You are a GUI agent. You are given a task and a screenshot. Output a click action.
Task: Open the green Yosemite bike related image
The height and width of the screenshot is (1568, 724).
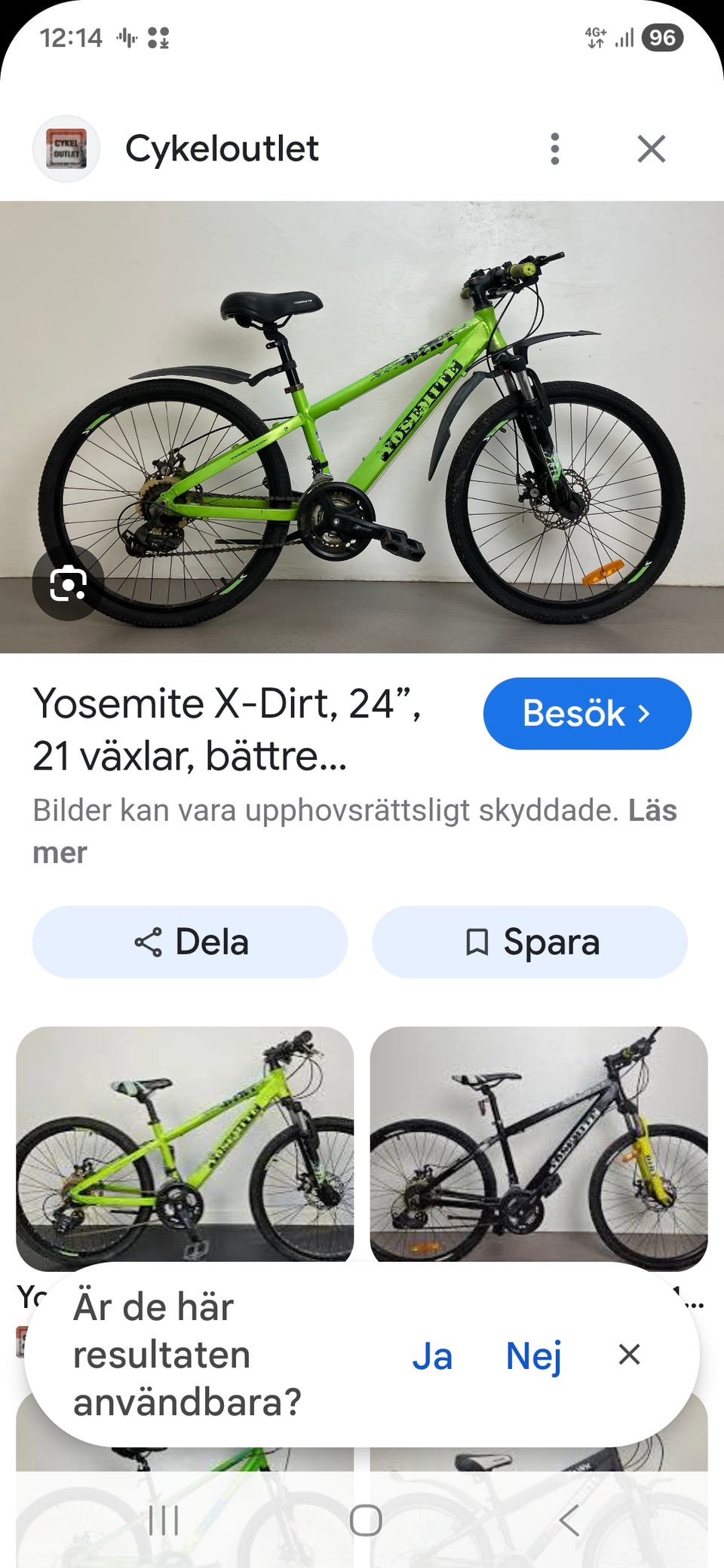(185, 1143)
